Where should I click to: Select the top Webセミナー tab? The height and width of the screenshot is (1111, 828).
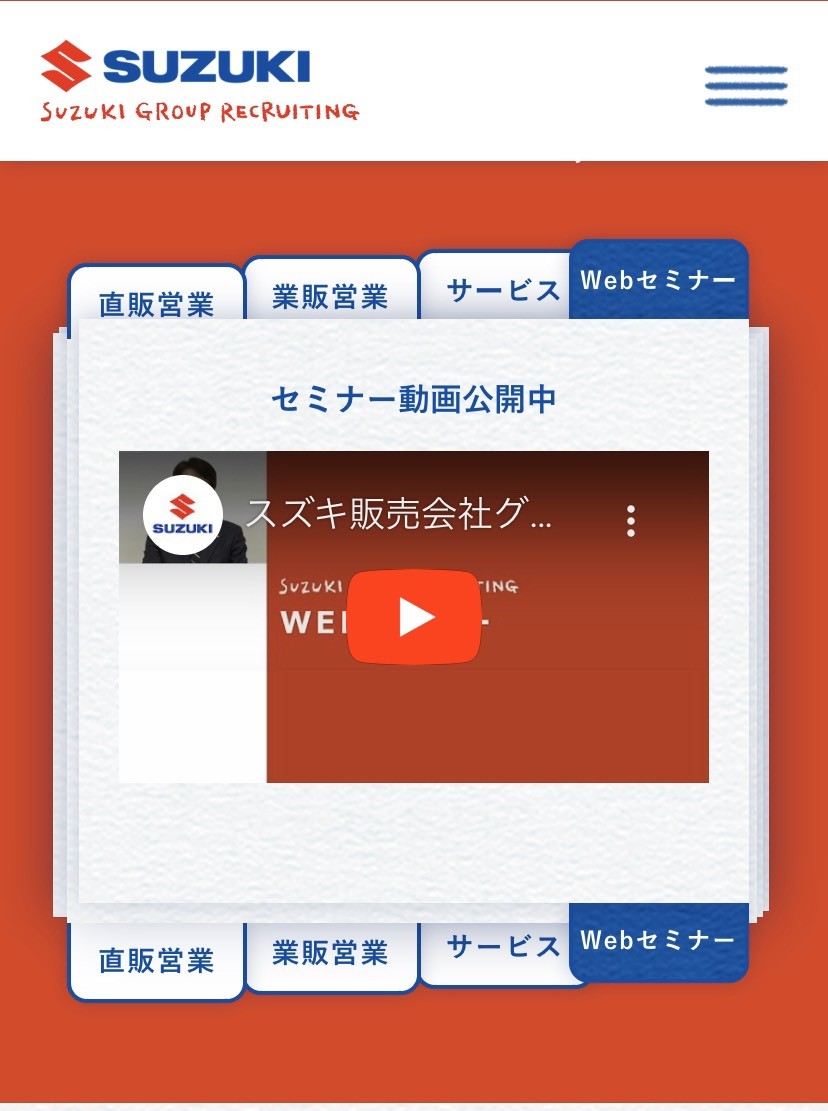point(658,281)
